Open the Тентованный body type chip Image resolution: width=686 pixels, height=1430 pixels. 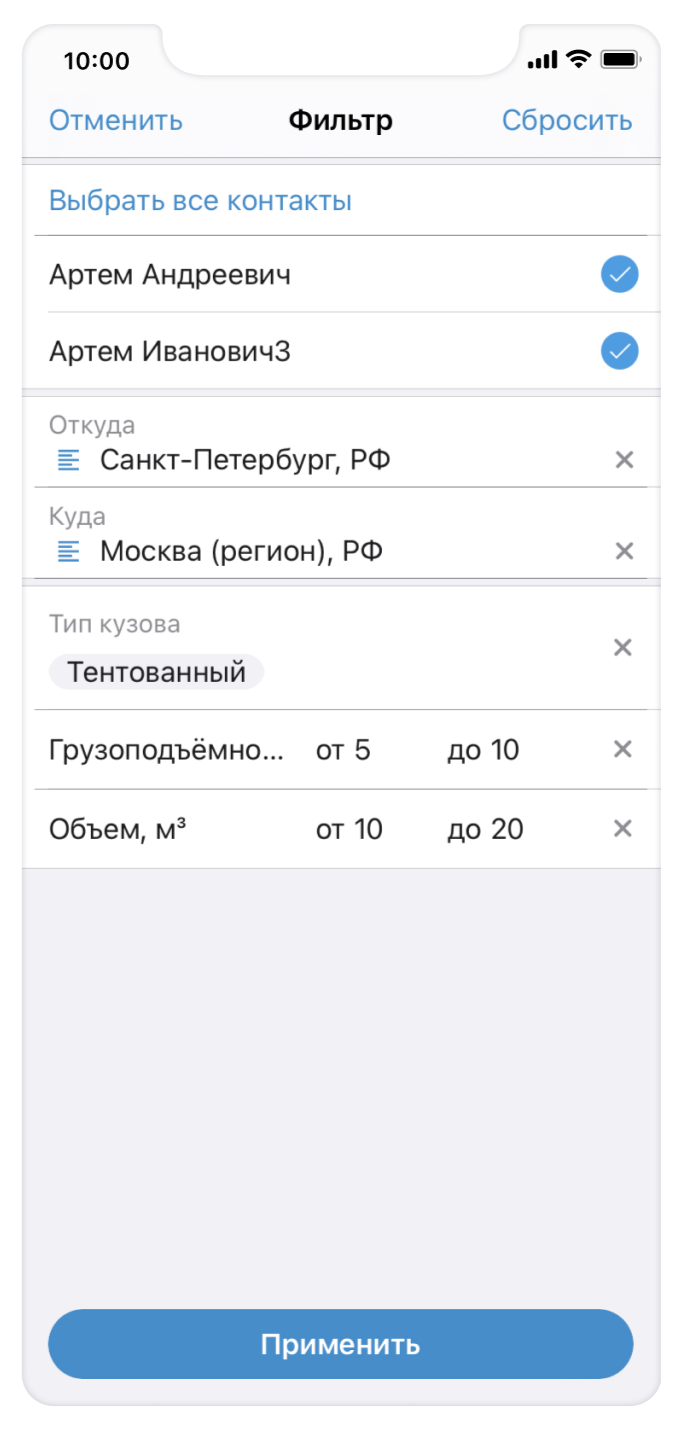156,672
